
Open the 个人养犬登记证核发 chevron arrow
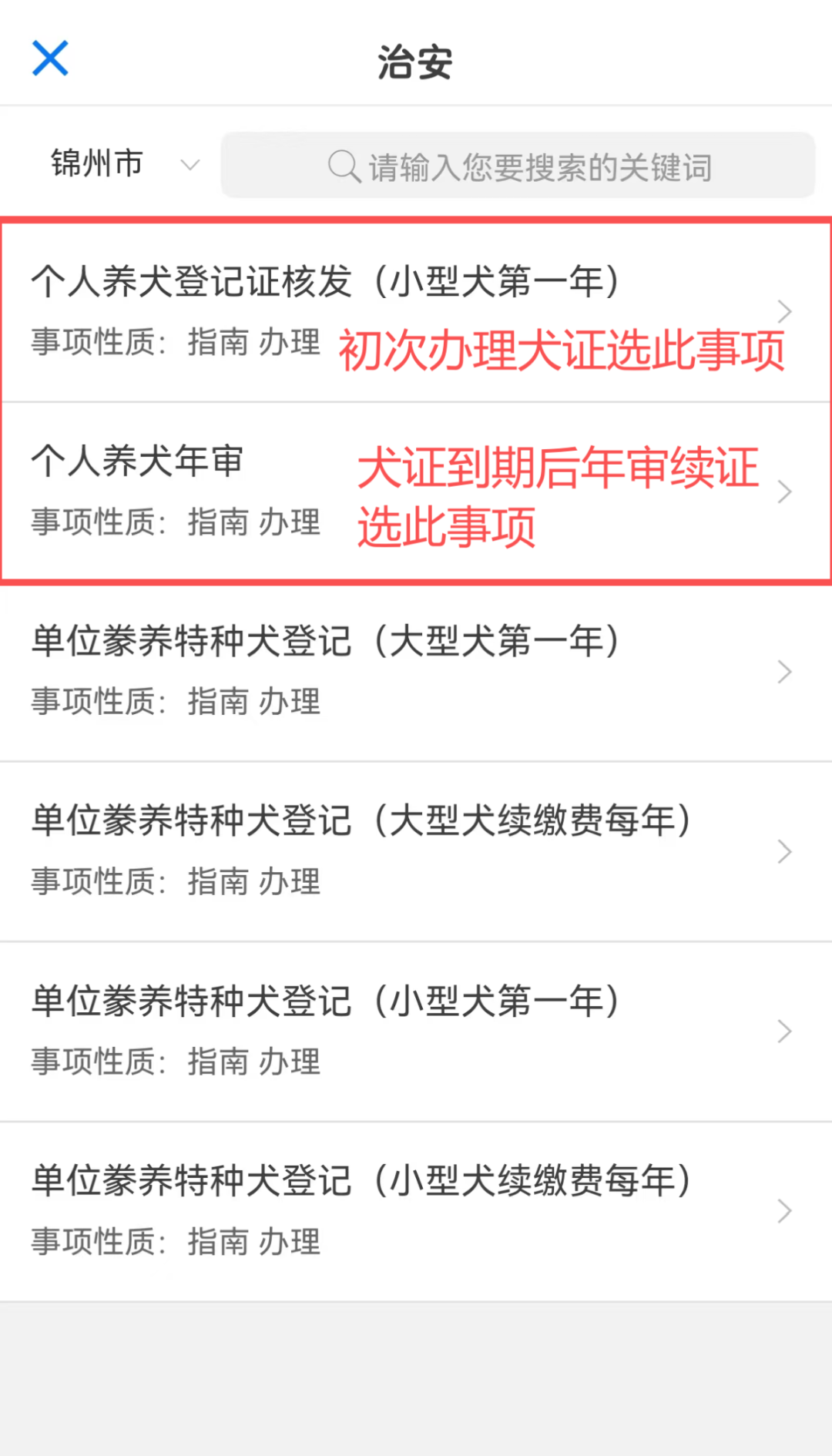[x=784, y=310]
